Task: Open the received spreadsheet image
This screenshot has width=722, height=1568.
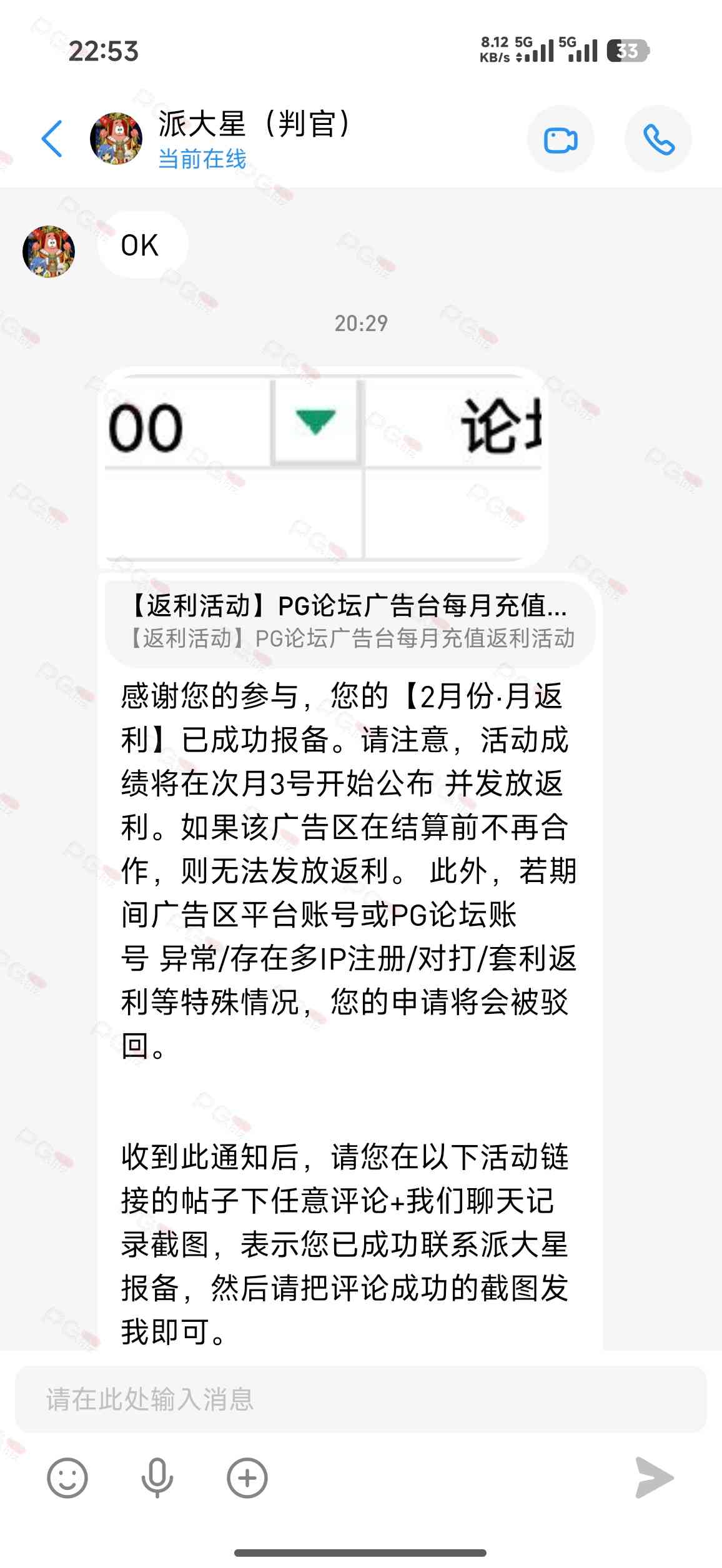Action: point(324,467)
